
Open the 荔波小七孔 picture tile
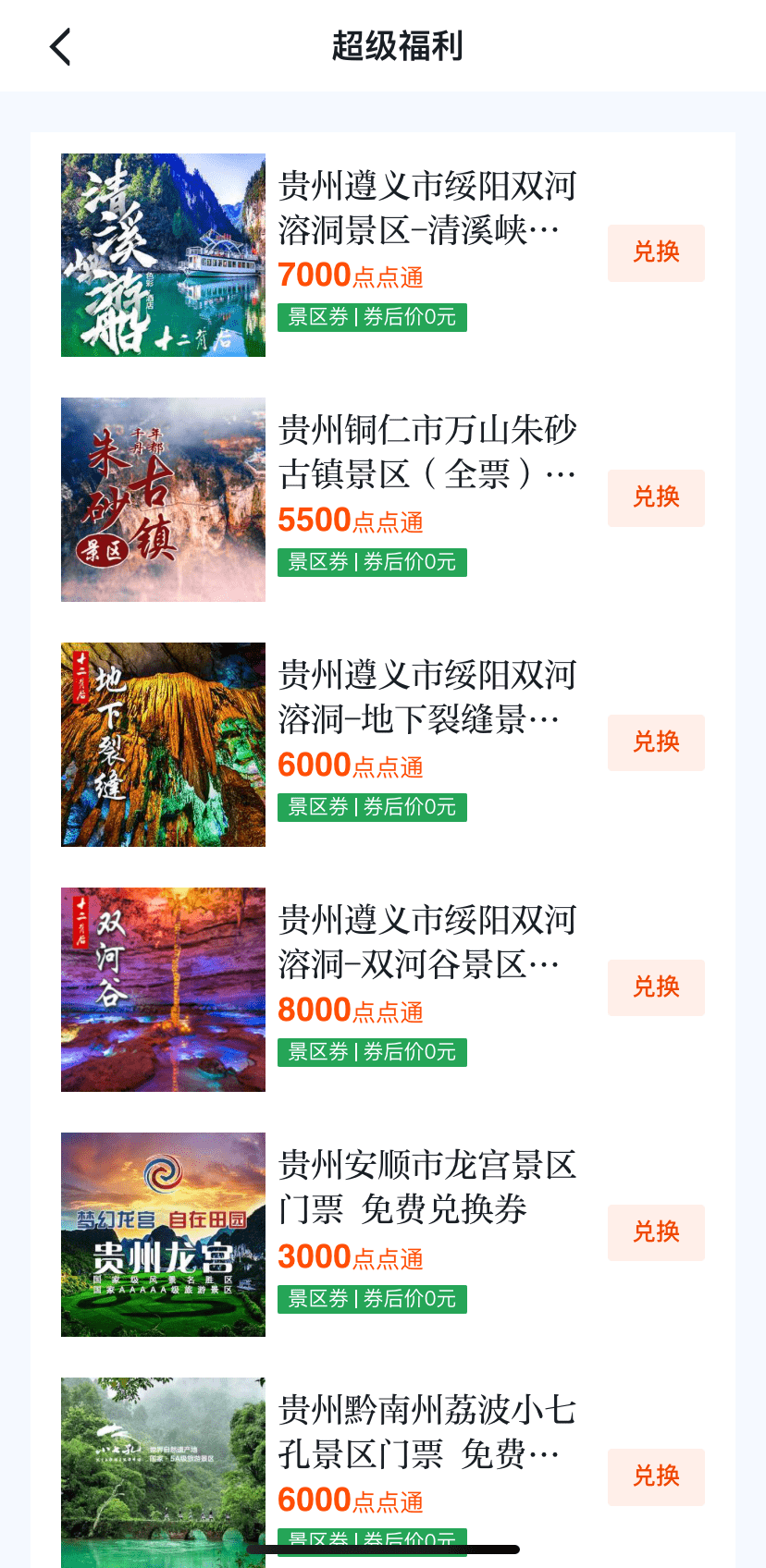163,1470
